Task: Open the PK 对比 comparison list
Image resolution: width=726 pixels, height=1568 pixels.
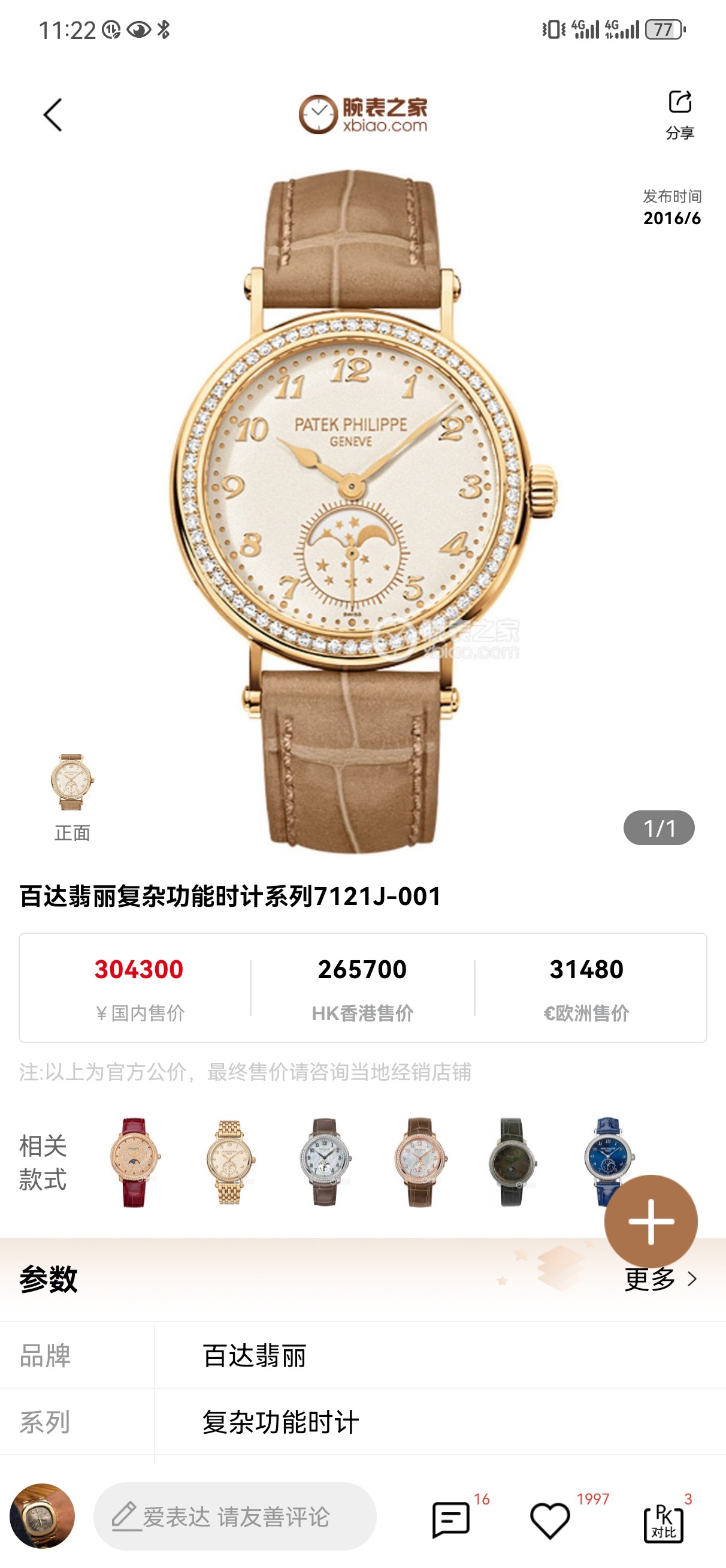Action: point(663,1522)
